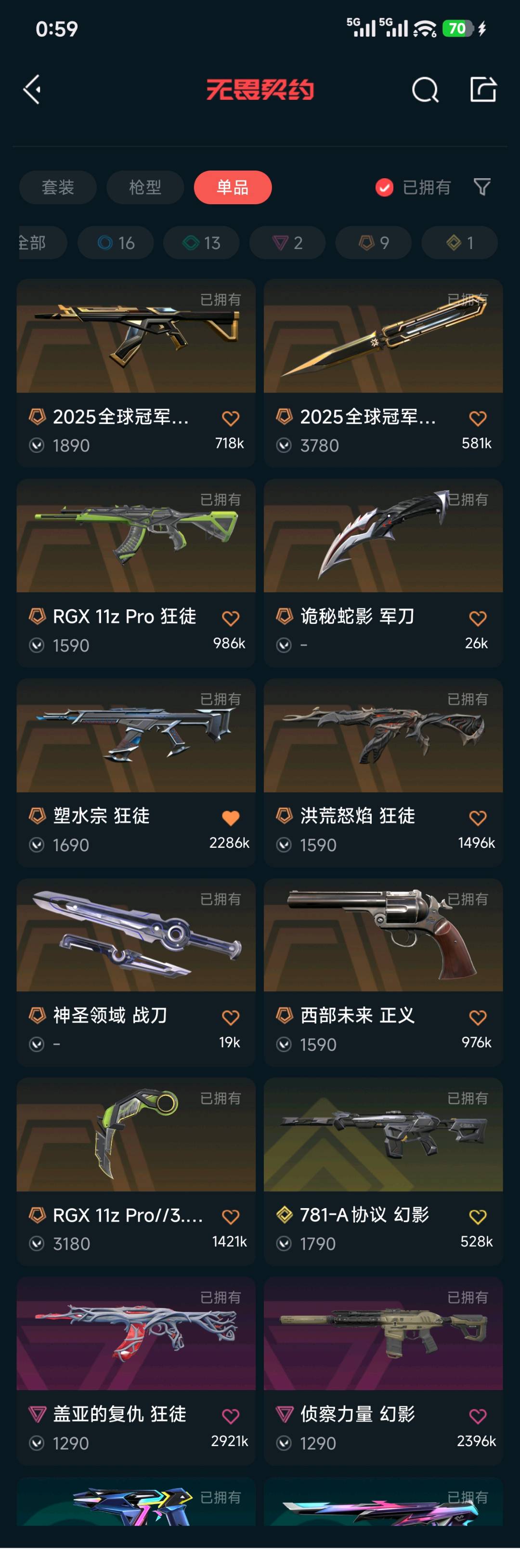Viewport: 520px width, 1568px height.
Task: Like the 洪荒怒焰 狂徒 skin
Action: point(478,817)
